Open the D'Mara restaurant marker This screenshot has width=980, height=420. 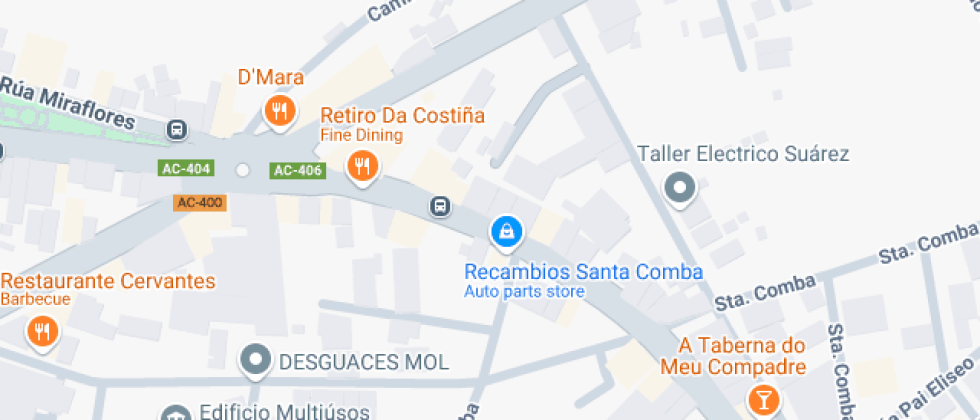(280, 110)
